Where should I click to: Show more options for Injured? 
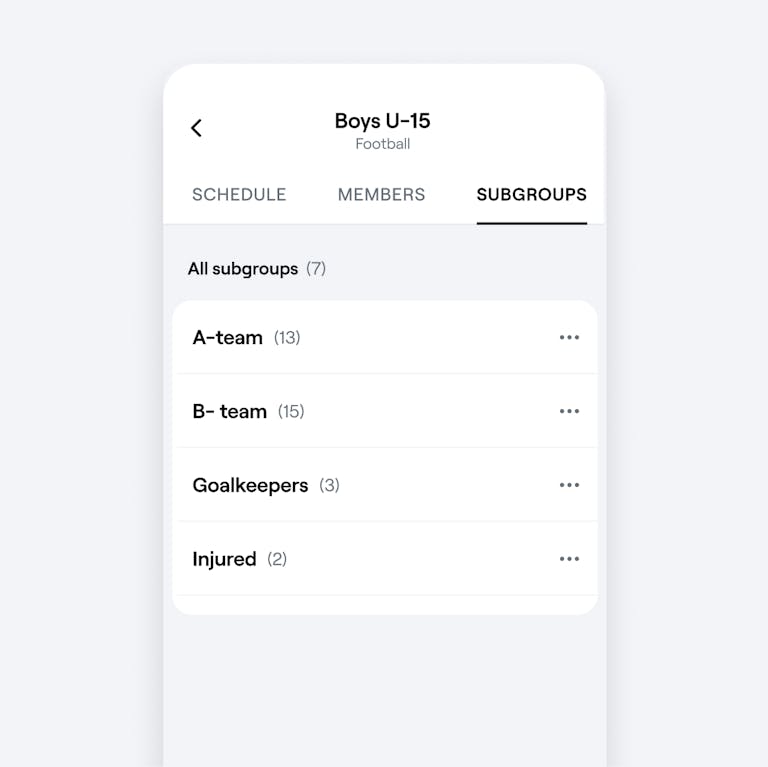click(569, 560)
